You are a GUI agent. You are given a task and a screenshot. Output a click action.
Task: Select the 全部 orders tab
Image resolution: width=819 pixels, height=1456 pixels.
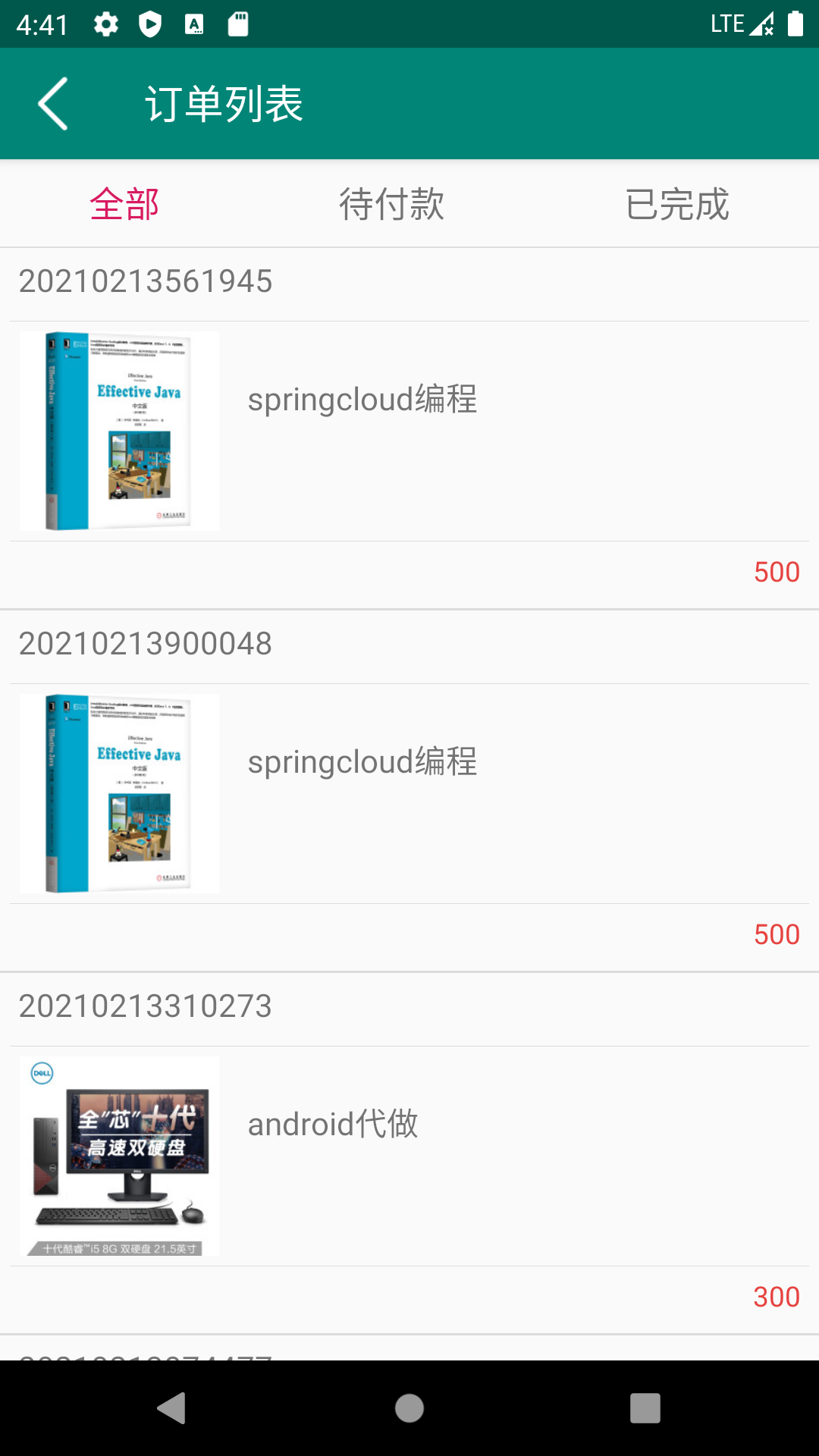[x=124, y=204]
